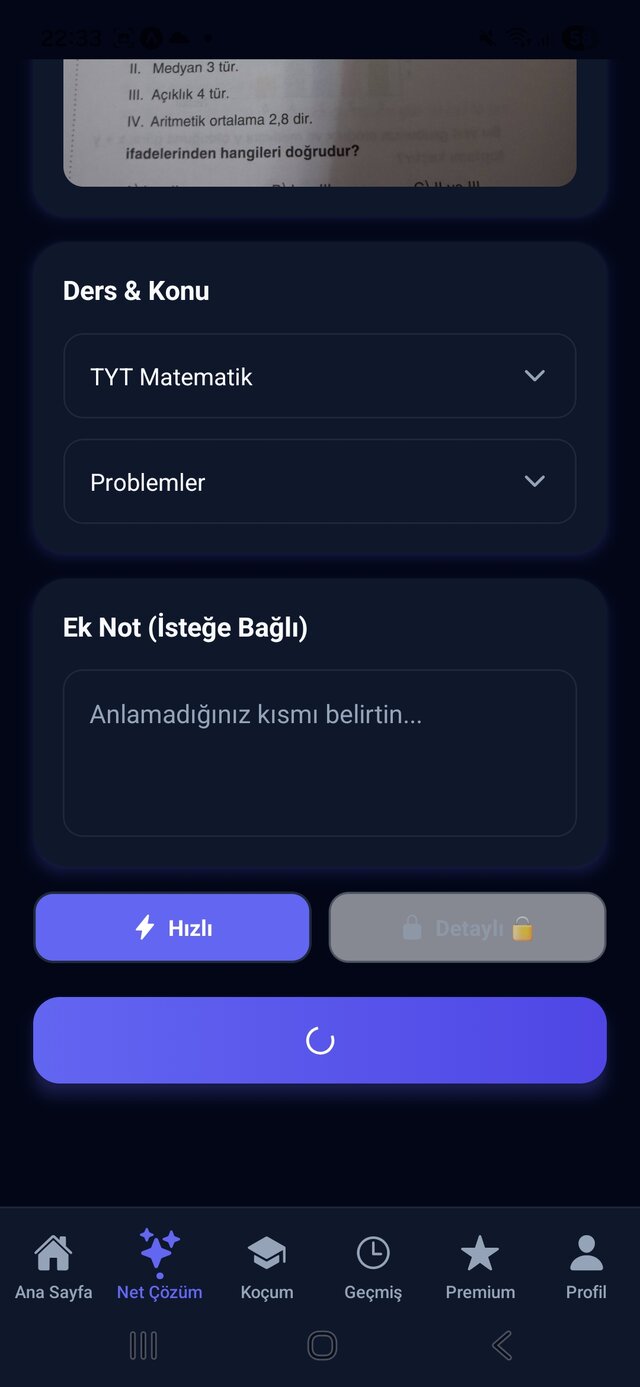Open the Koçum tab
The height and width of the screenshot is (1387, 640).
pos(267,1266)
